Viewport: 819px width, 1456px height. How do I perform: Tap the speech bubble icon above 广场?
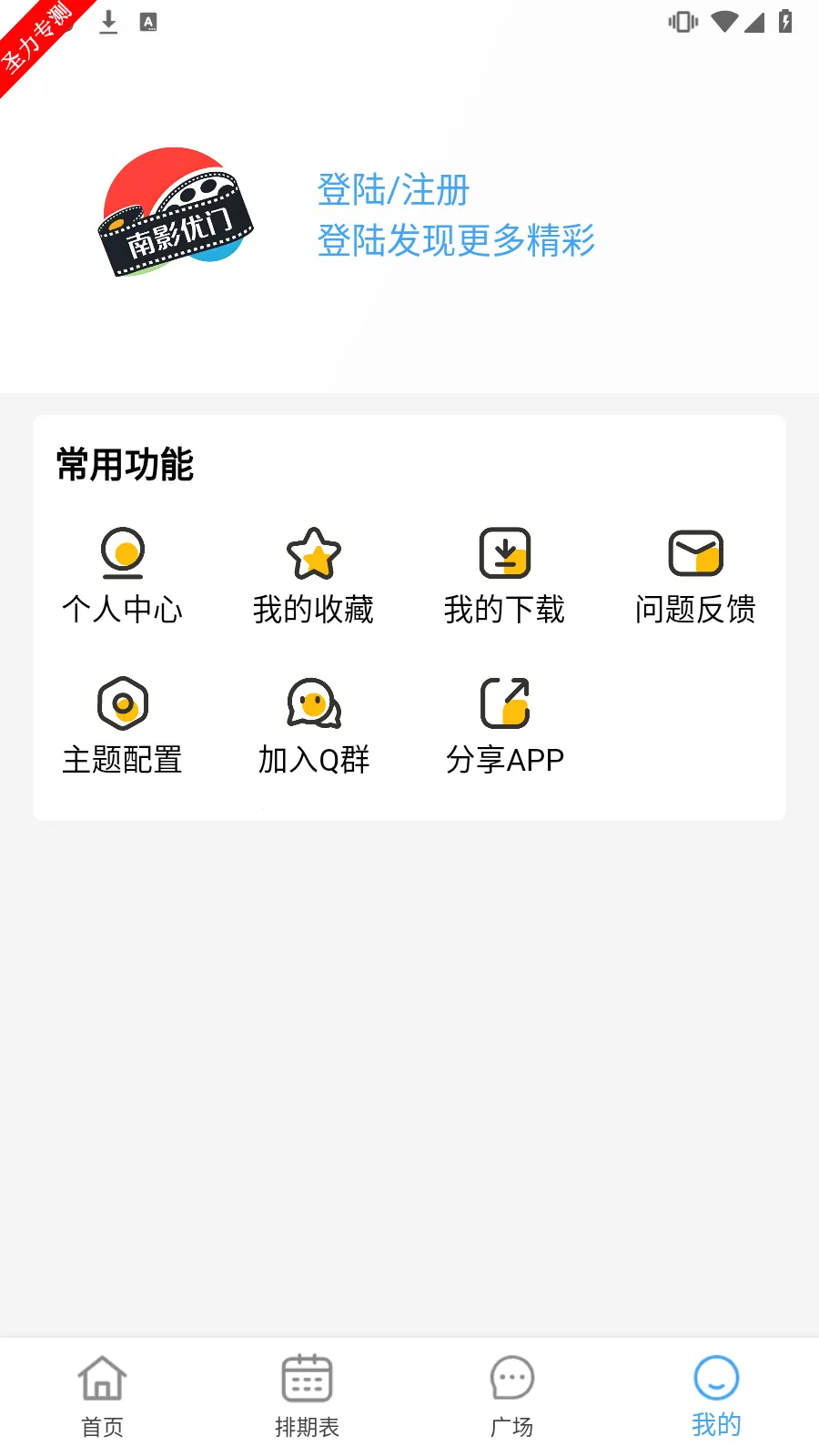(511, 1377)
